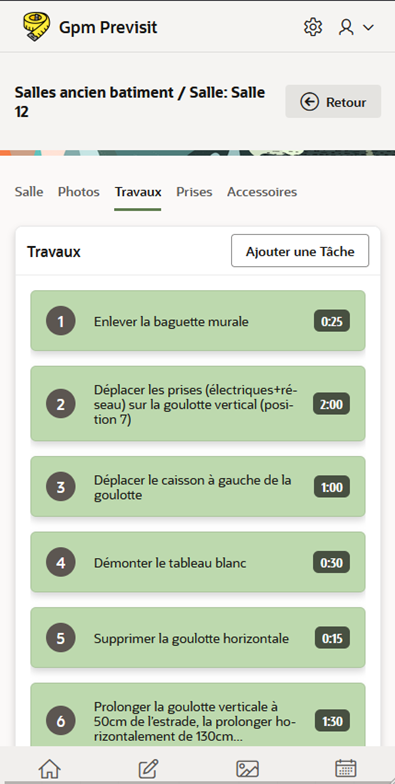Expand the user account menu
Image resolution: width=395 pixels, height=784 pixels.
point(356,27)
